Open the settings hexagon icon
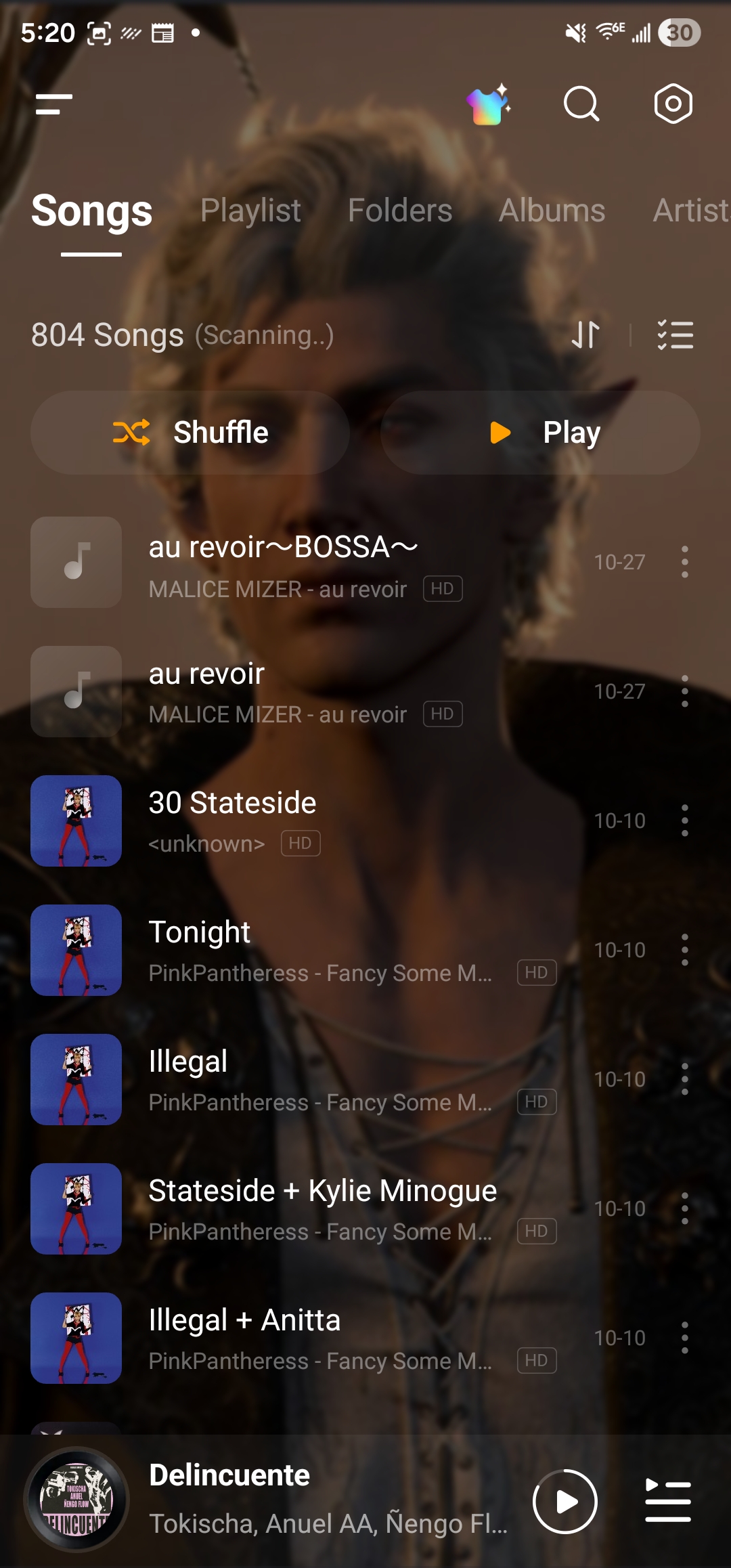Viewport: 731px width, 1568px height. pyautogui.click(x=673, y=104)
